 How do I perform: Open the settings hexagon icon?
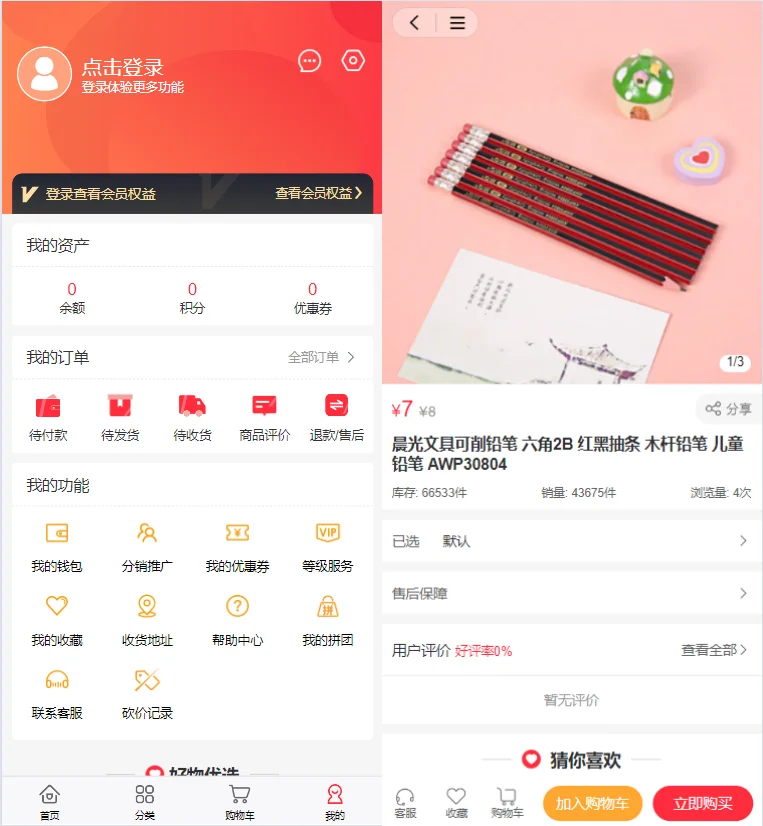(x=353, y=61)
